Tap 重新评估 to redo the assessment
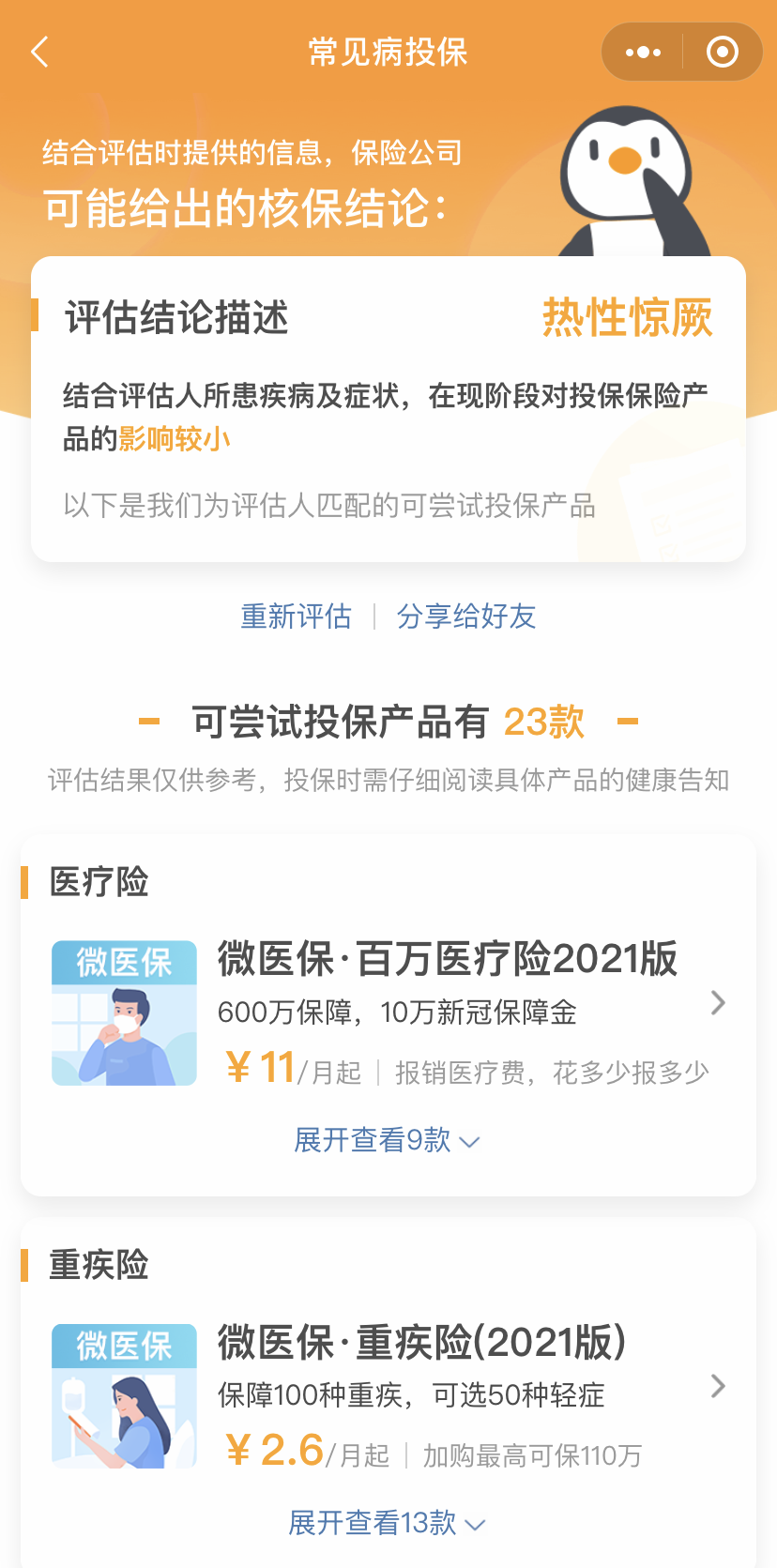 (x=296, y=617)
